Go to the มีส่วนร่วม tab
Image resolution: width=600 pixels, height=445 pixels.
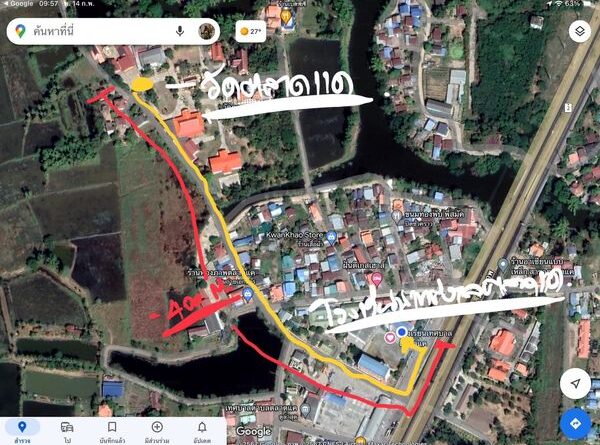click(157, 431)
